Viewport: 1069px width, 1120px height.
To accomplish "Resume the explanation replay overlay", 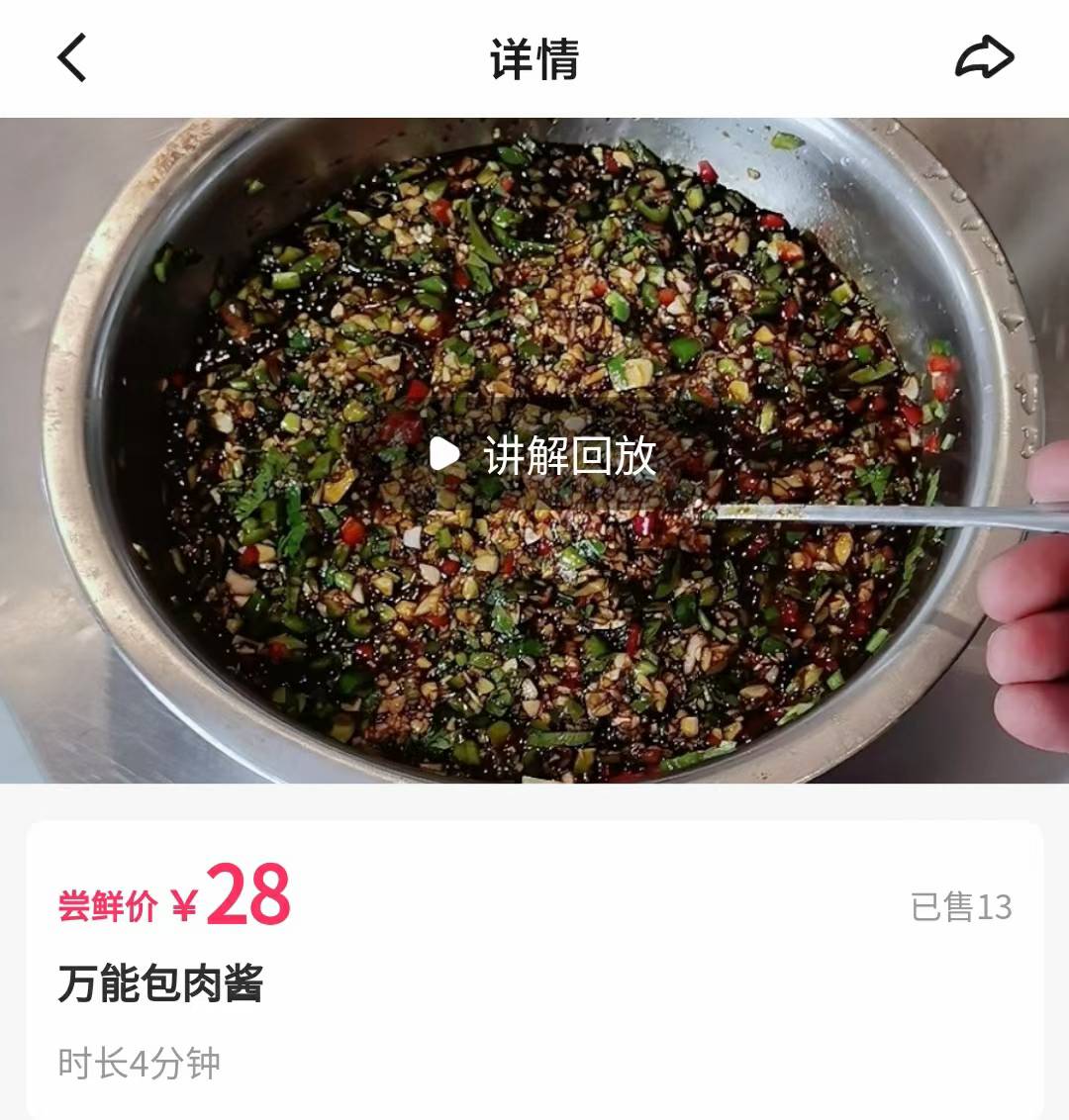I will tap(534, 453).
